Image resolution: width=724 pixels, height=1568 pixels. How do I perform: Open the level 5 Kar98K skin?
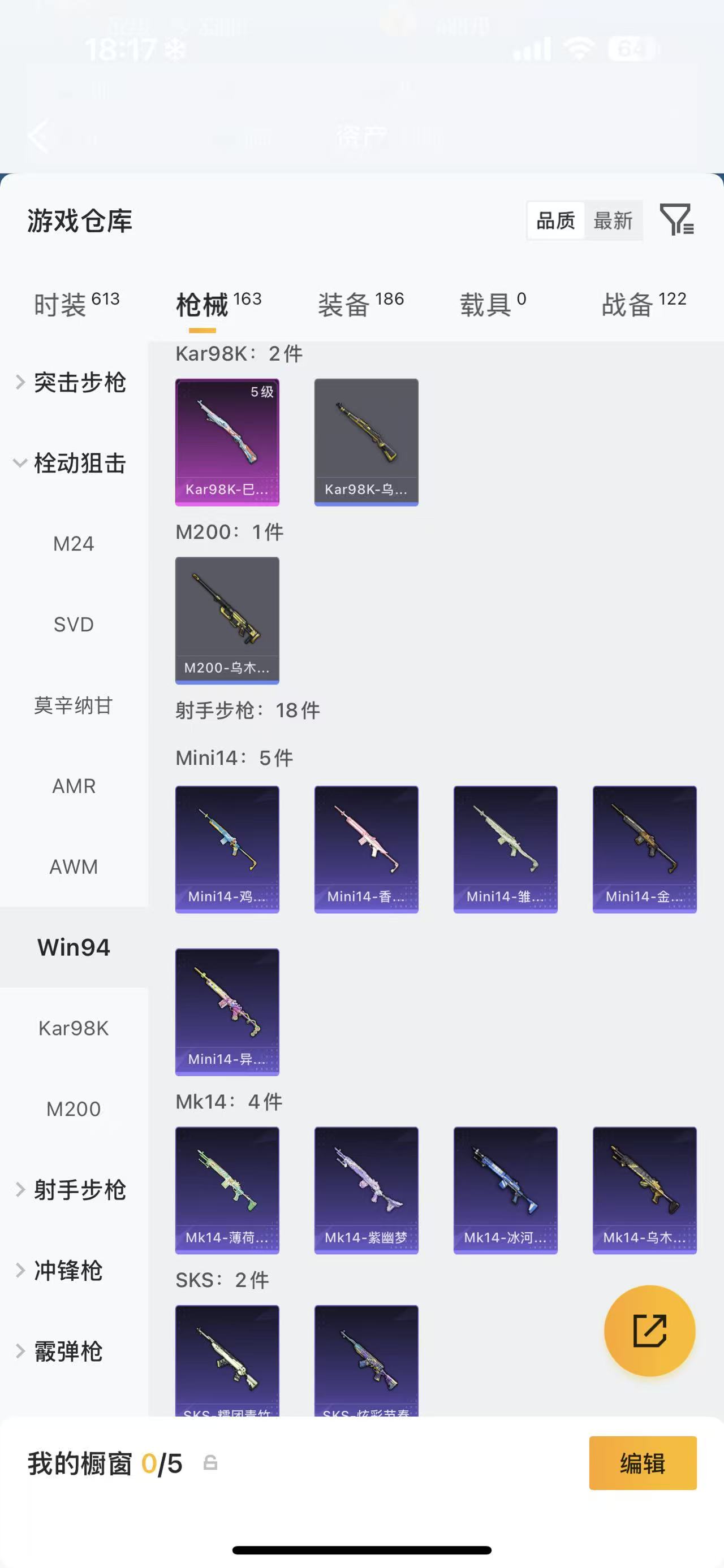pyautogui.click(x=227, y=442)
